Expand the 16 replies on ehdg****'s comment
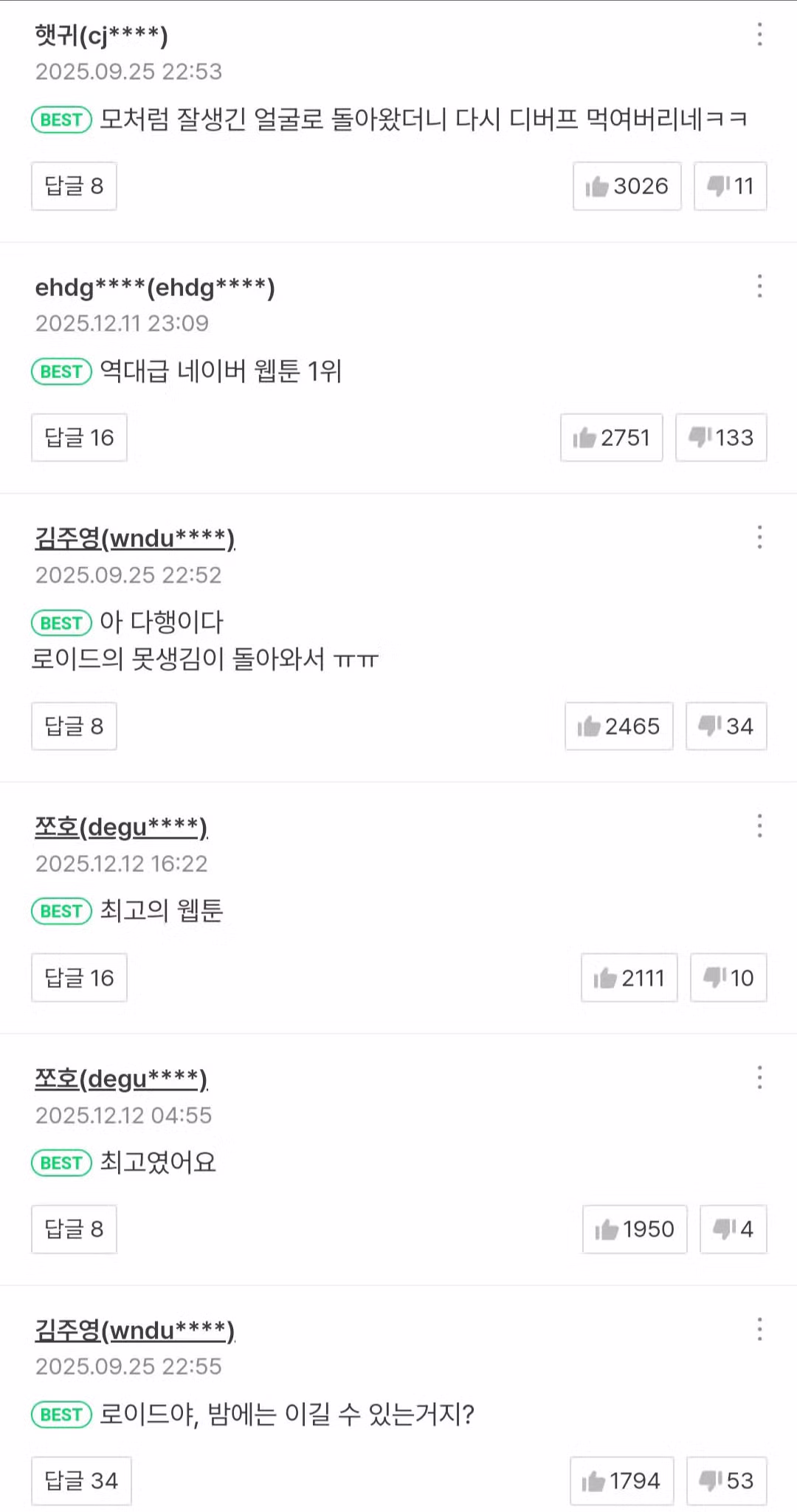The width and height of the screenshot is (797, 1512). [x=79, y=437]
